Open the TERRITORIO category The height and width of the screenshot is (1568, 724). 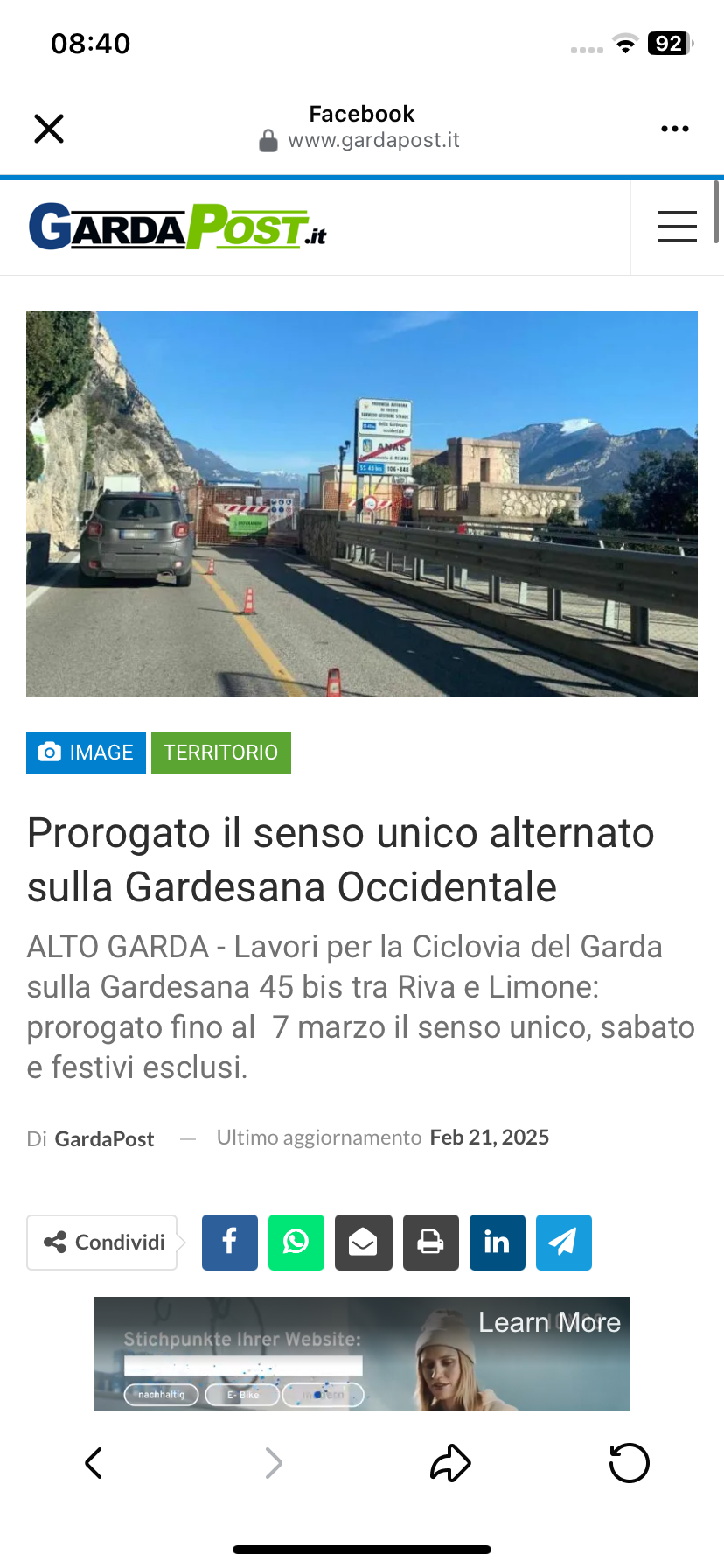pos(220,752)
